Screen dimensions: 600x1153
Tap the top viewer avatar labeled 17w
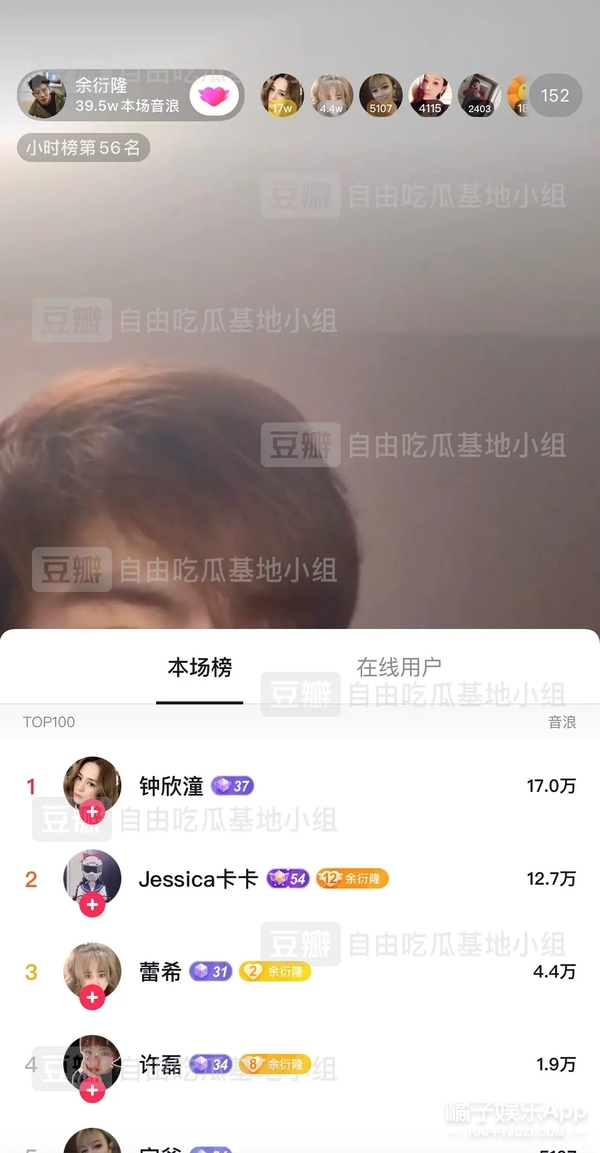[282, 93]
